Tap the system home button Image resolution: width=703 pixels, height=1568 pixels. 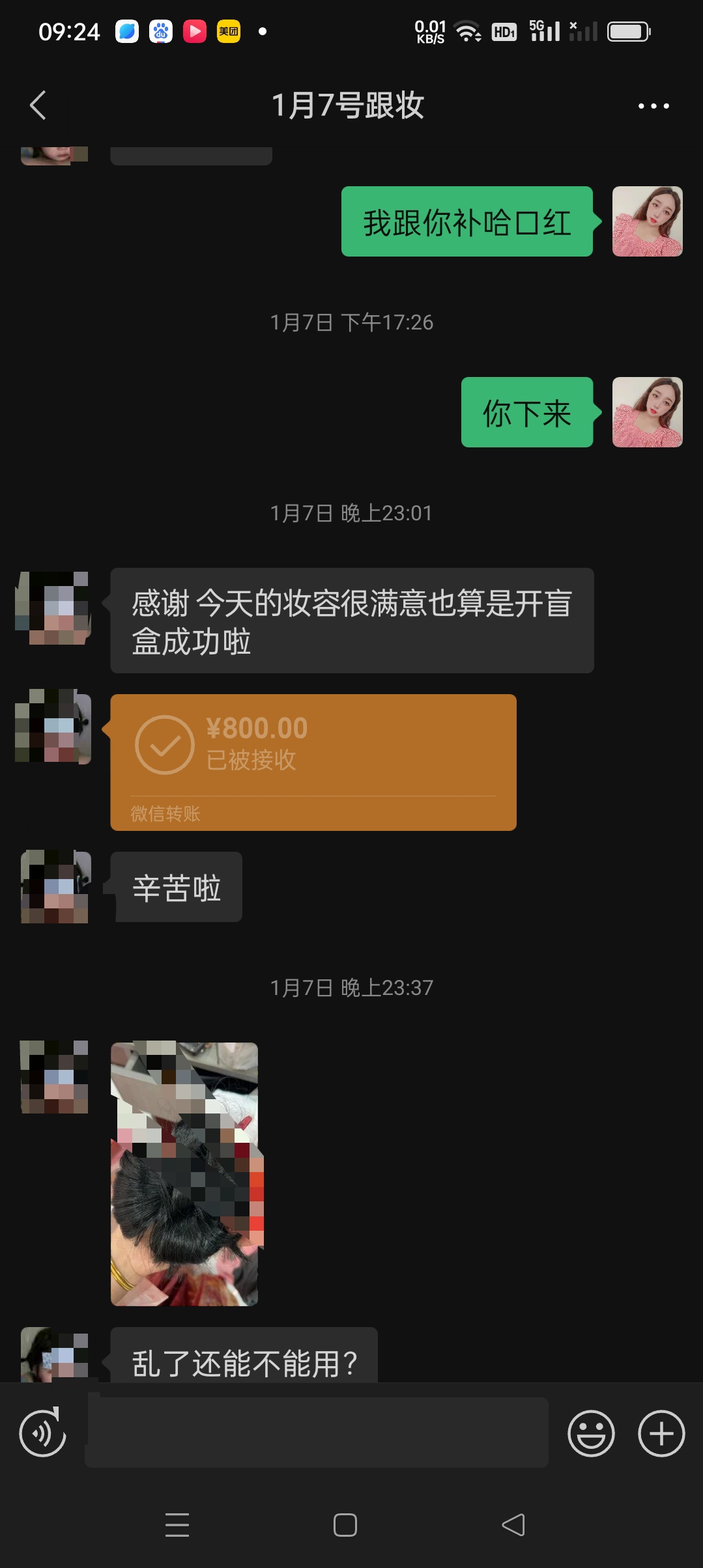click(345, 1525)
